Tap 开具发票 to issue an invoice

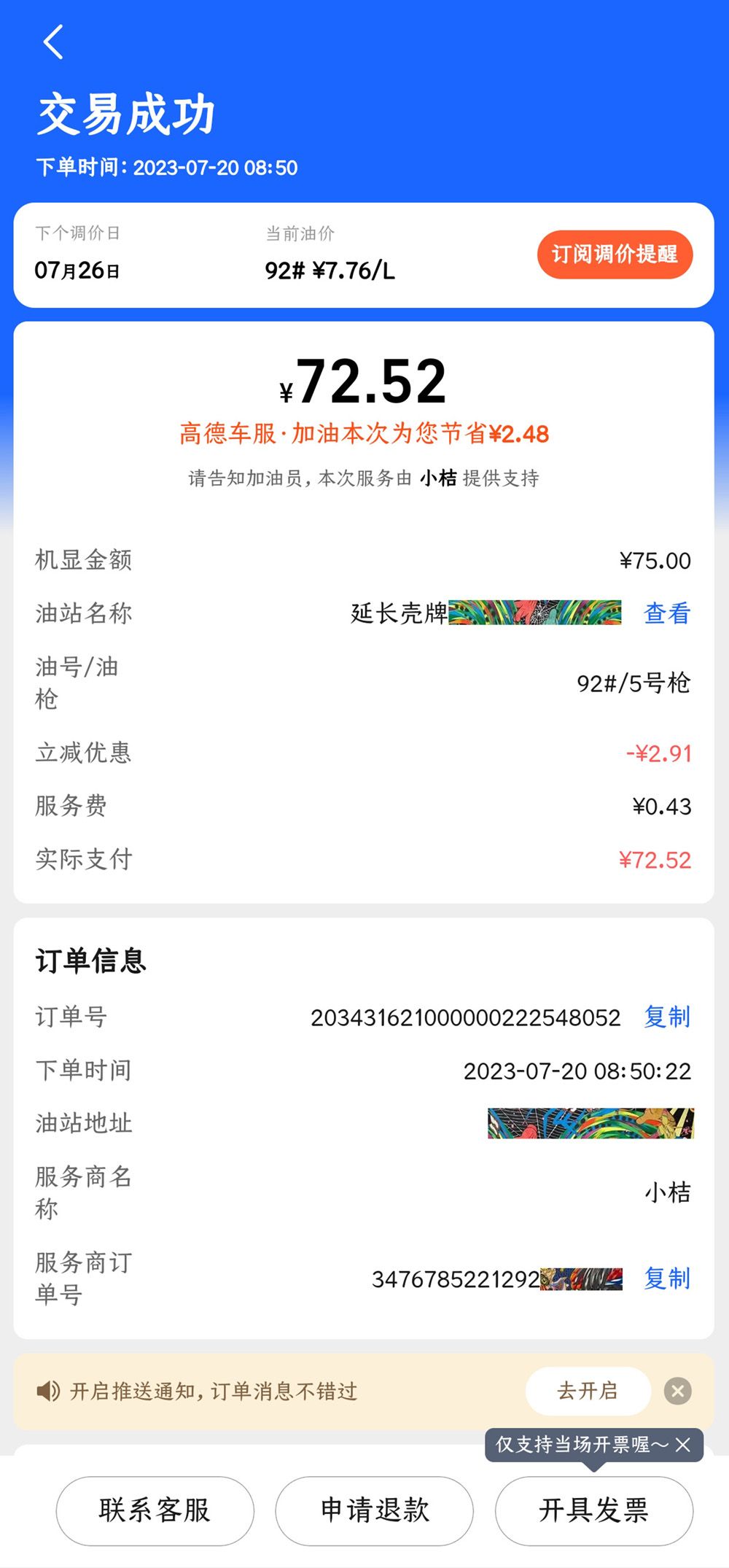click(594, 1510)
